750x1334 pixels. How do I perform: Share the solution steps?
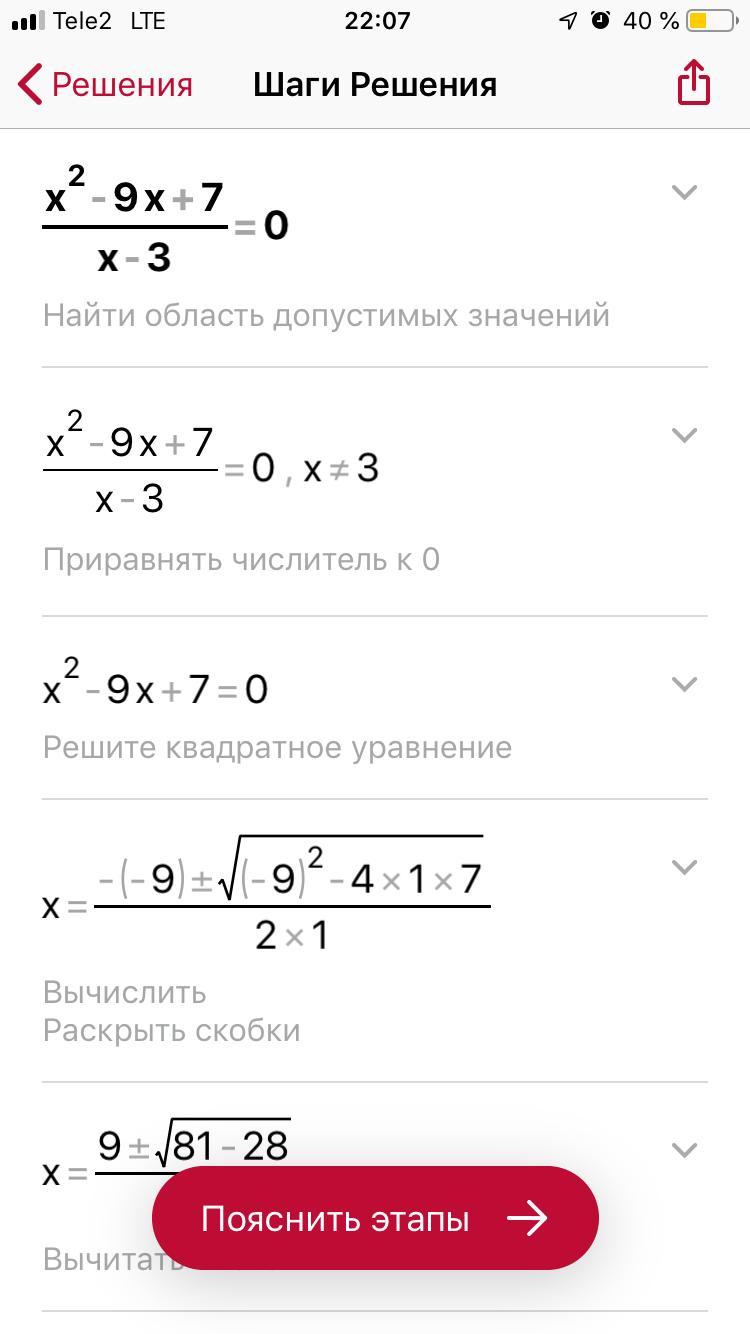point(693,82)
